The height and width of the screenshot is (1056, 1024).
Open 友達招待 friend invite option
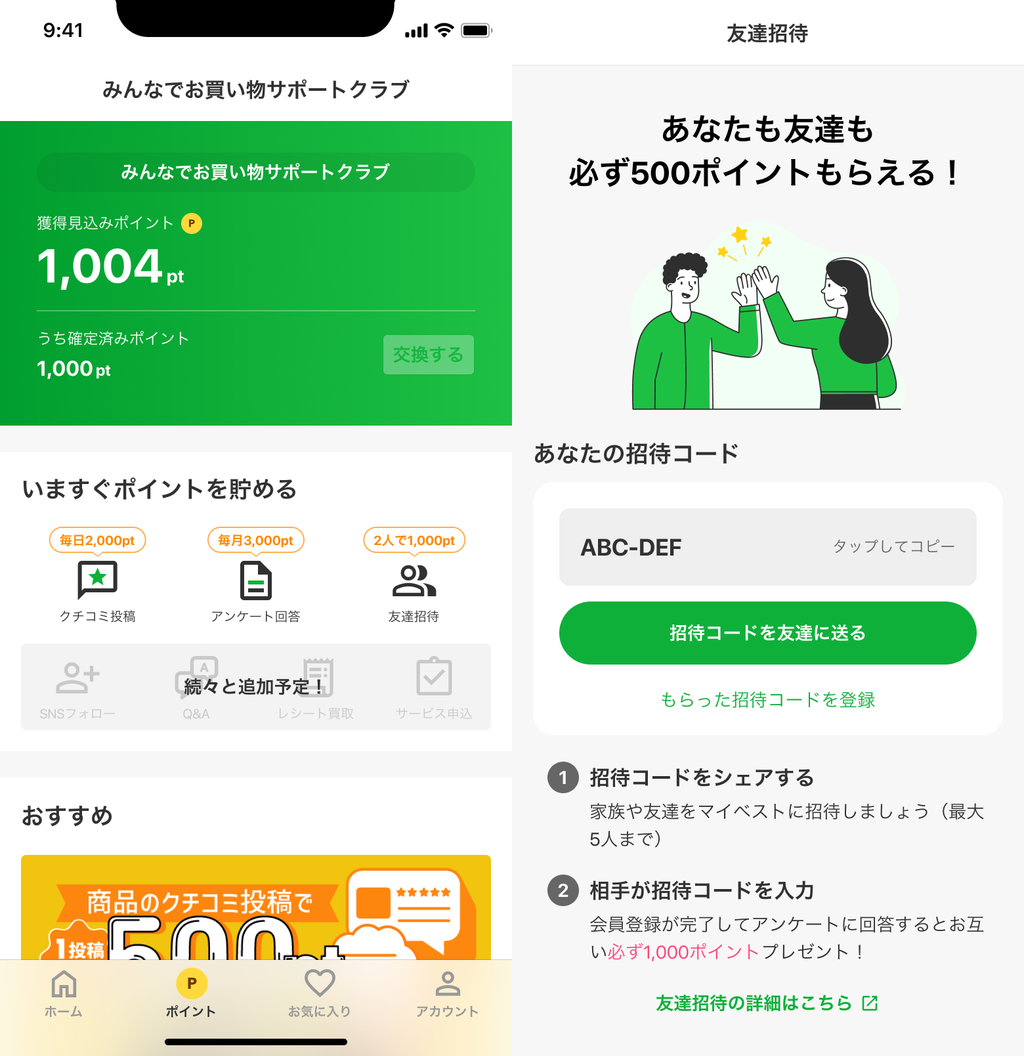(413, 589)
